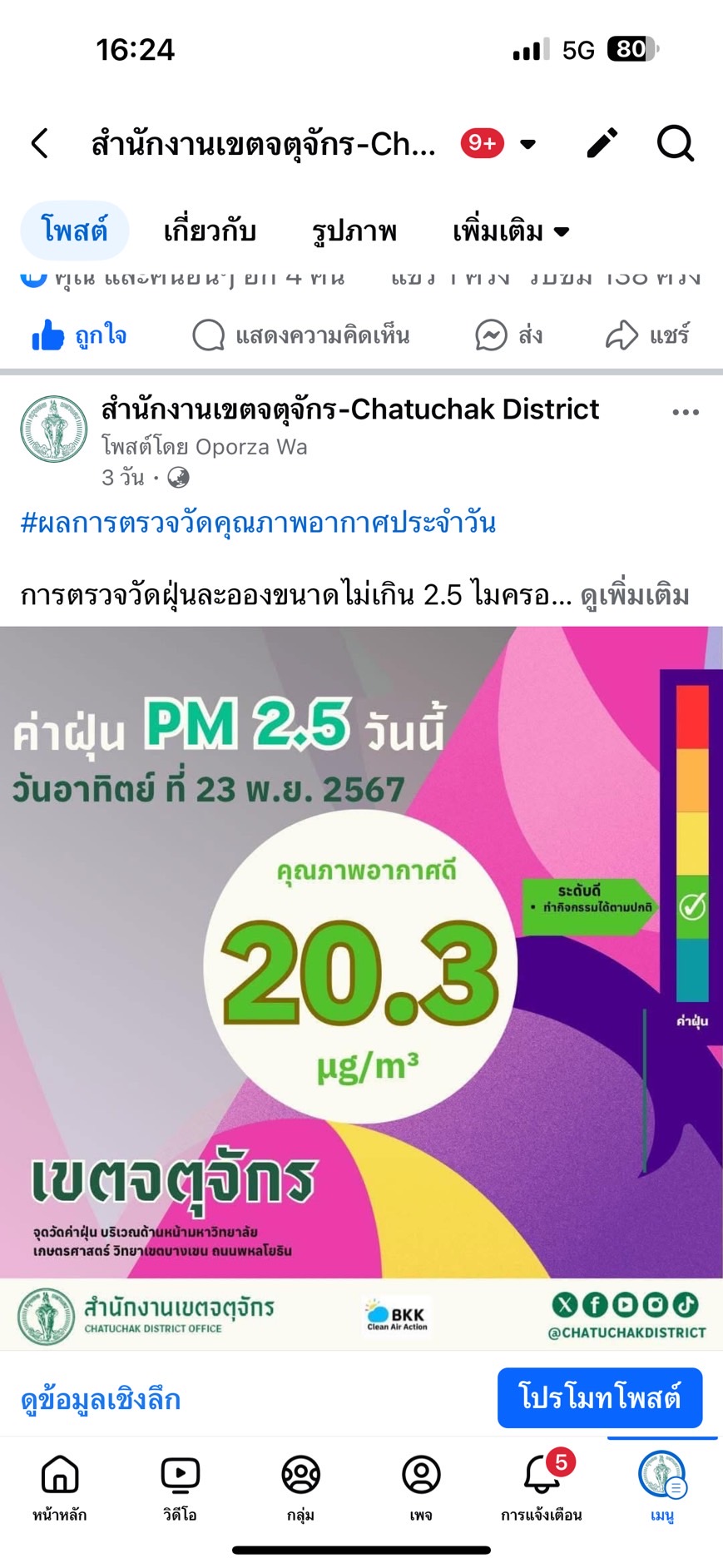Tap the #ผลการตรวจวัดคุณภาพอากาศประจำวัน hashtag

pyautogui.click(x=258, y=523)
